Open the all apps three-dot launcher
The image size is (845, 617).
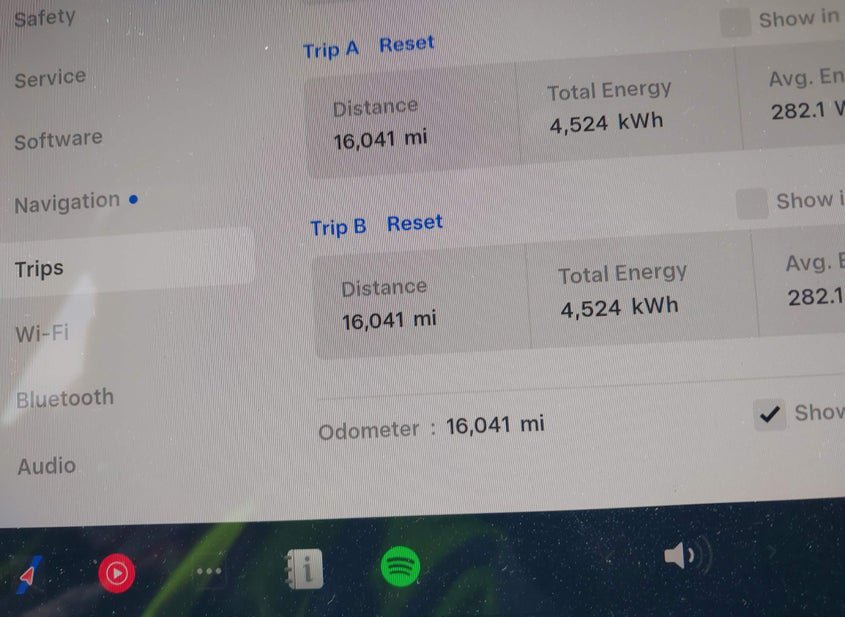pos(209,572)
